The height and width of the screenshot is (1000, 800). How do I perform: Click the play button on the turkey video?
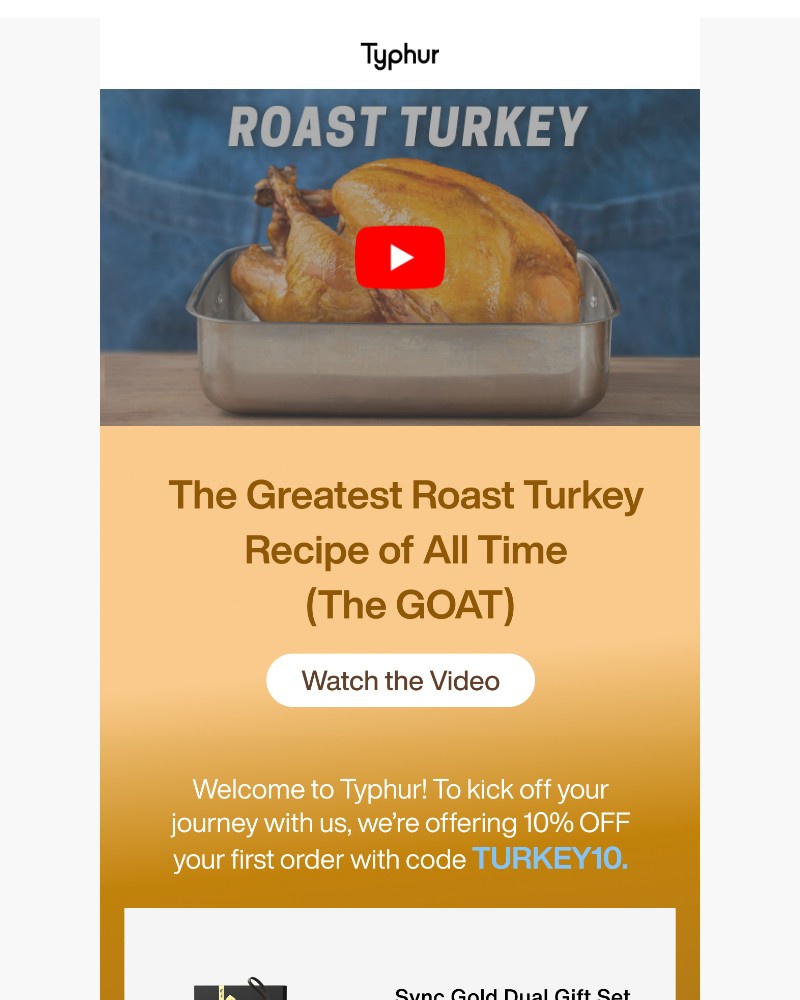click(x=400, y=256)
